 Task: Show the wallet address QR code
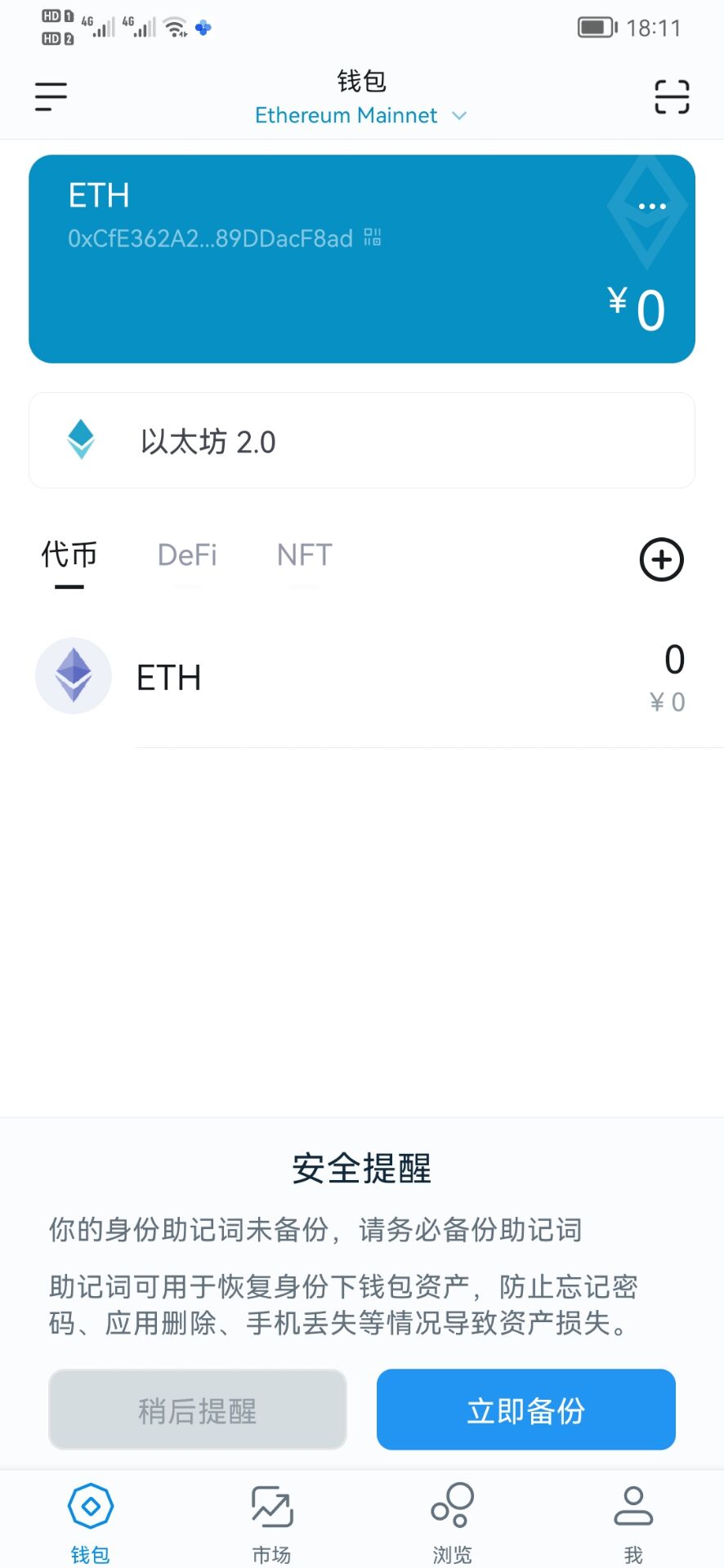point(373,238)
